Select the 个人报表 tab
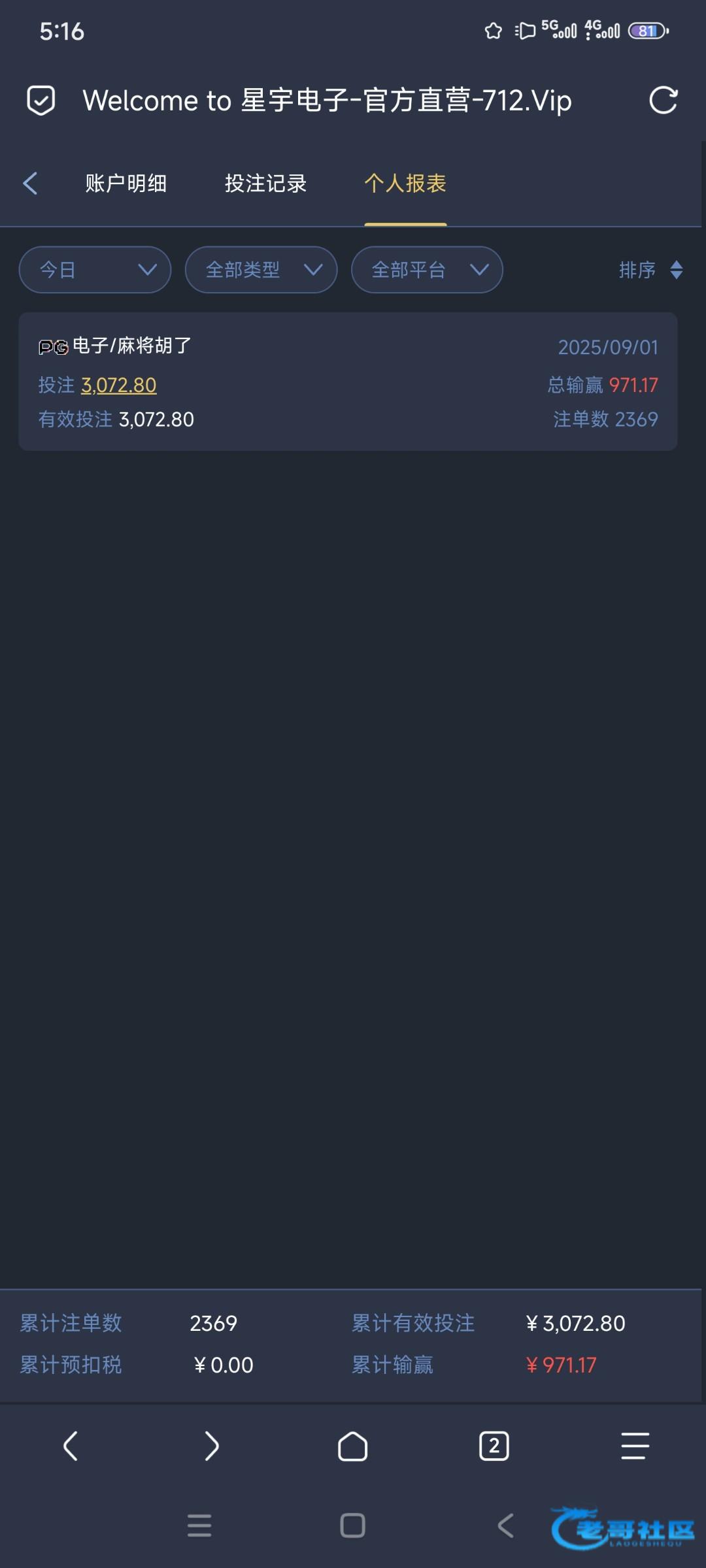 point(405,184)
